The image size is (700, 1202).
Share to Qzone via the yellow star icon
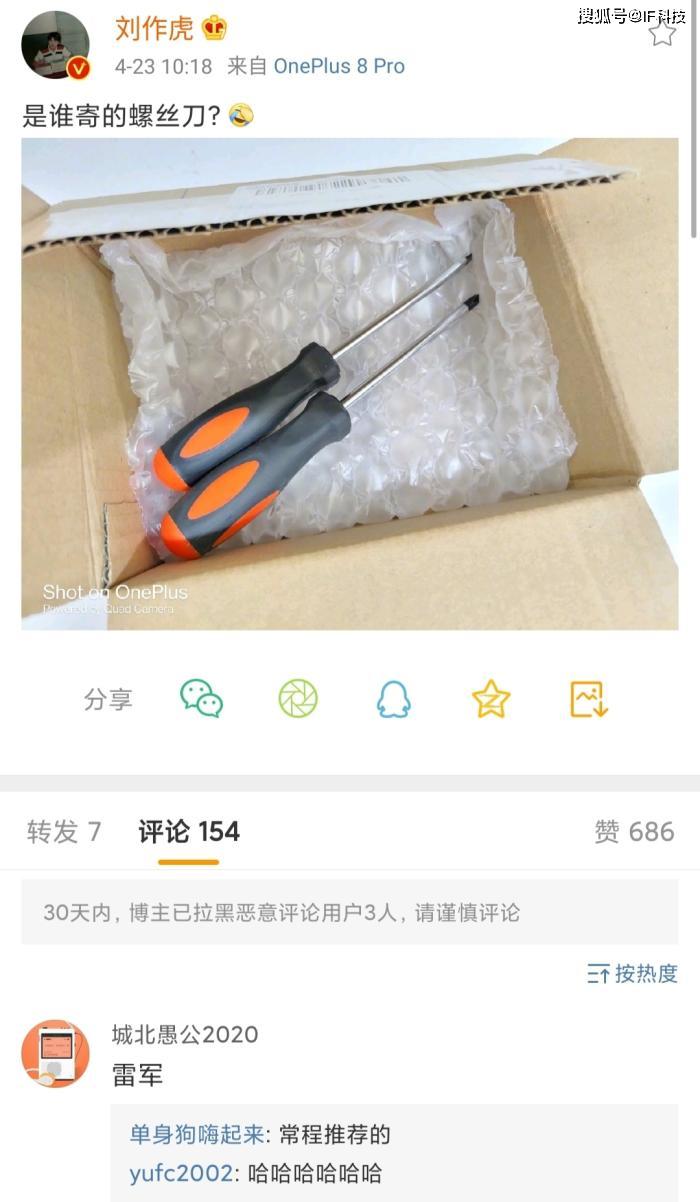pyautogui.click(x=491, y=698)
